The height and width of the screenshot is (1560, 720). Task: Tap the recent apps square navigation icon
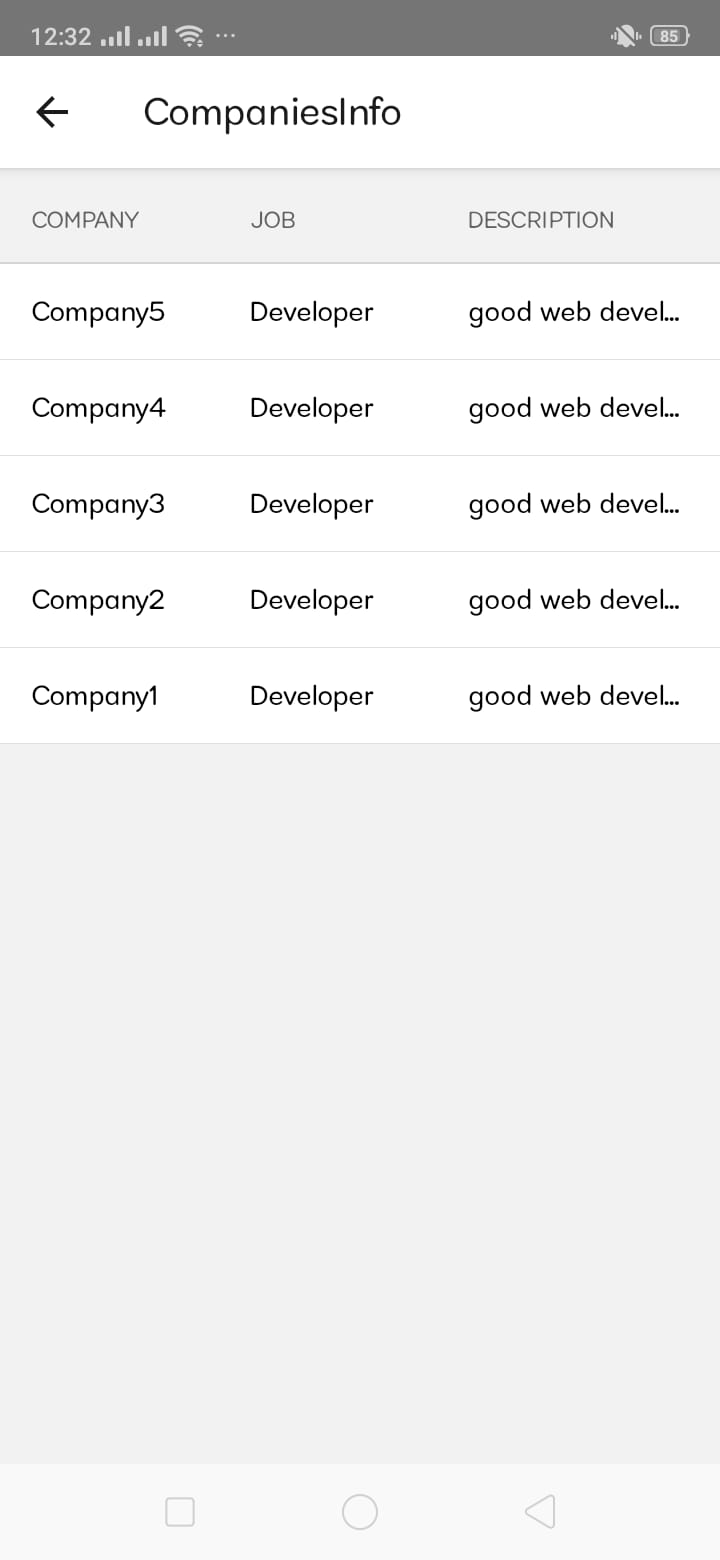click(180, 1512)
